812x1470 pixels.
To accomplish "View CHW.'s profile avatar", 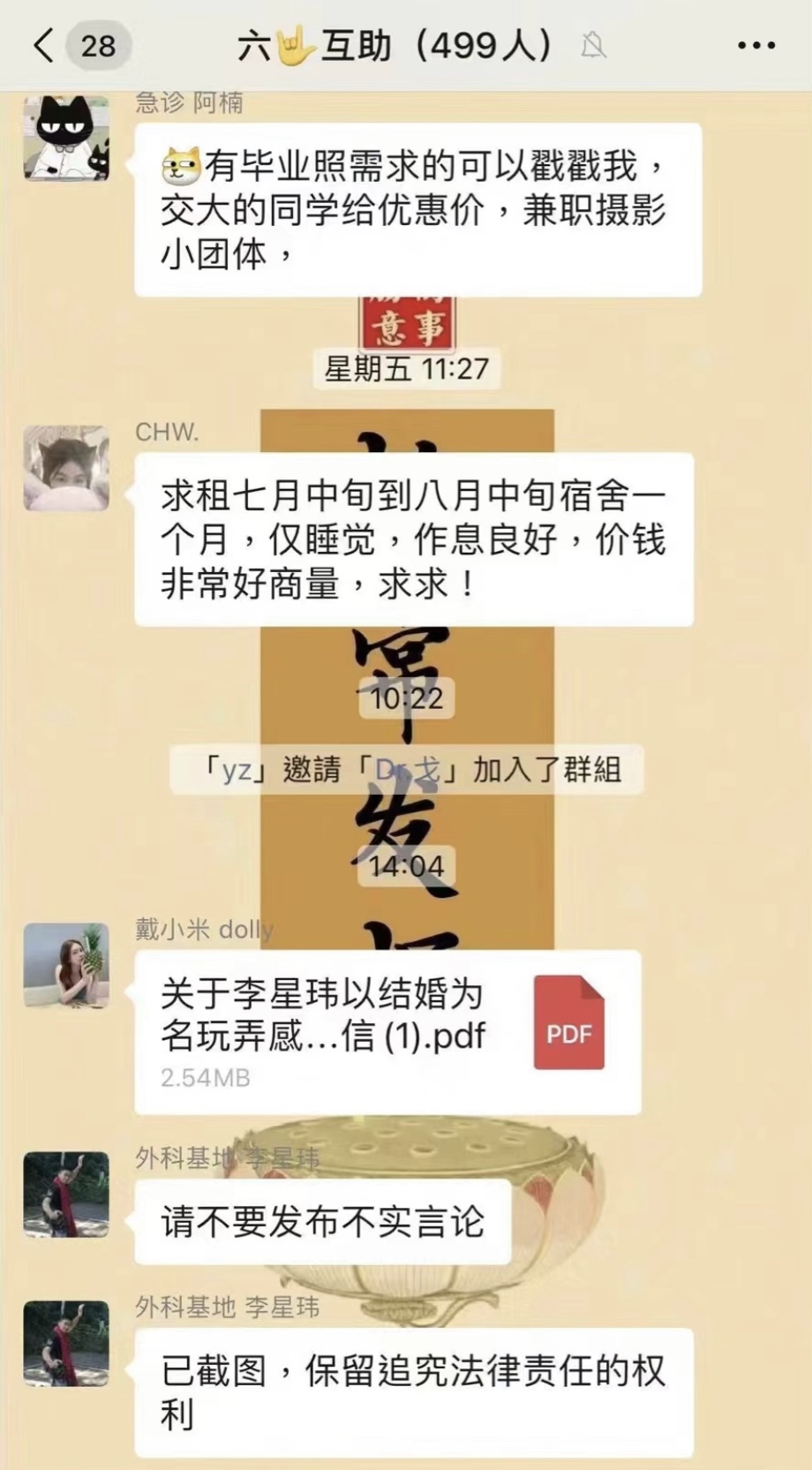I will click(x=66, y=468).
